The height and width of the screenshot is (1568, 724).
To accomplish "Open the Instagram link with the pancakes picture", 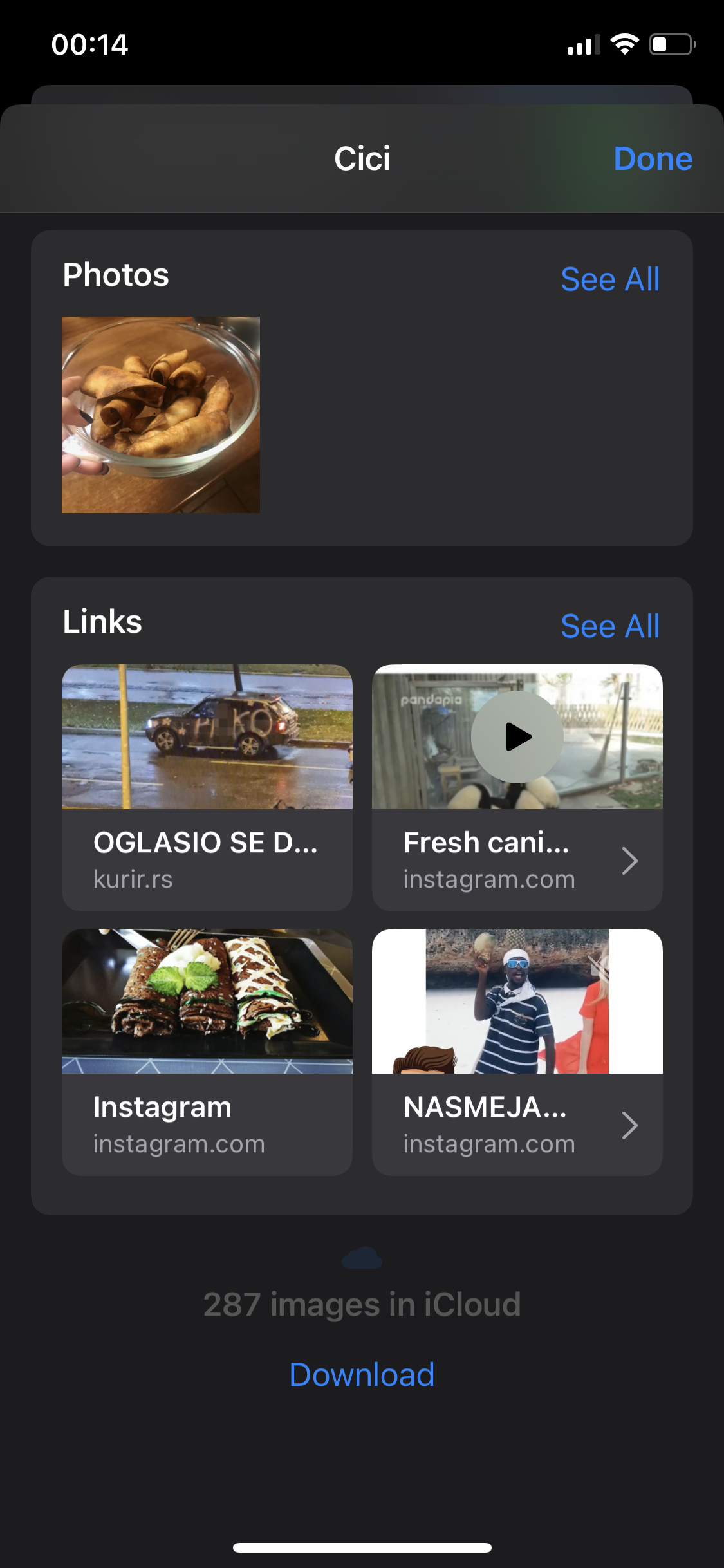I will click(x=207, y=1051).
